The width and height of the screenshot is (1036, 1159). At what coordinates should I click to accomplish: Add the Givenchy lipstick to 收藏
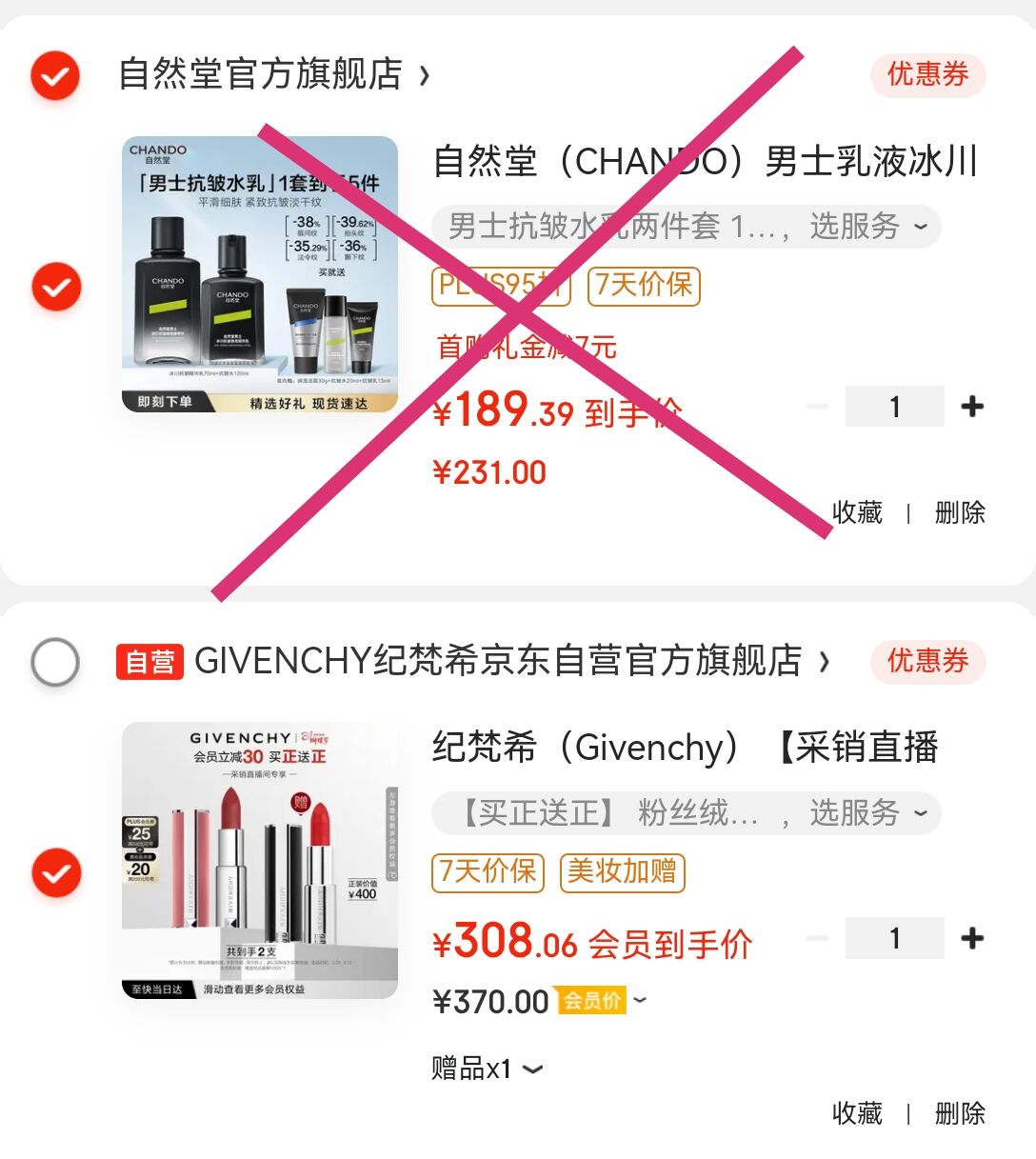click(x=857, y=1112)
